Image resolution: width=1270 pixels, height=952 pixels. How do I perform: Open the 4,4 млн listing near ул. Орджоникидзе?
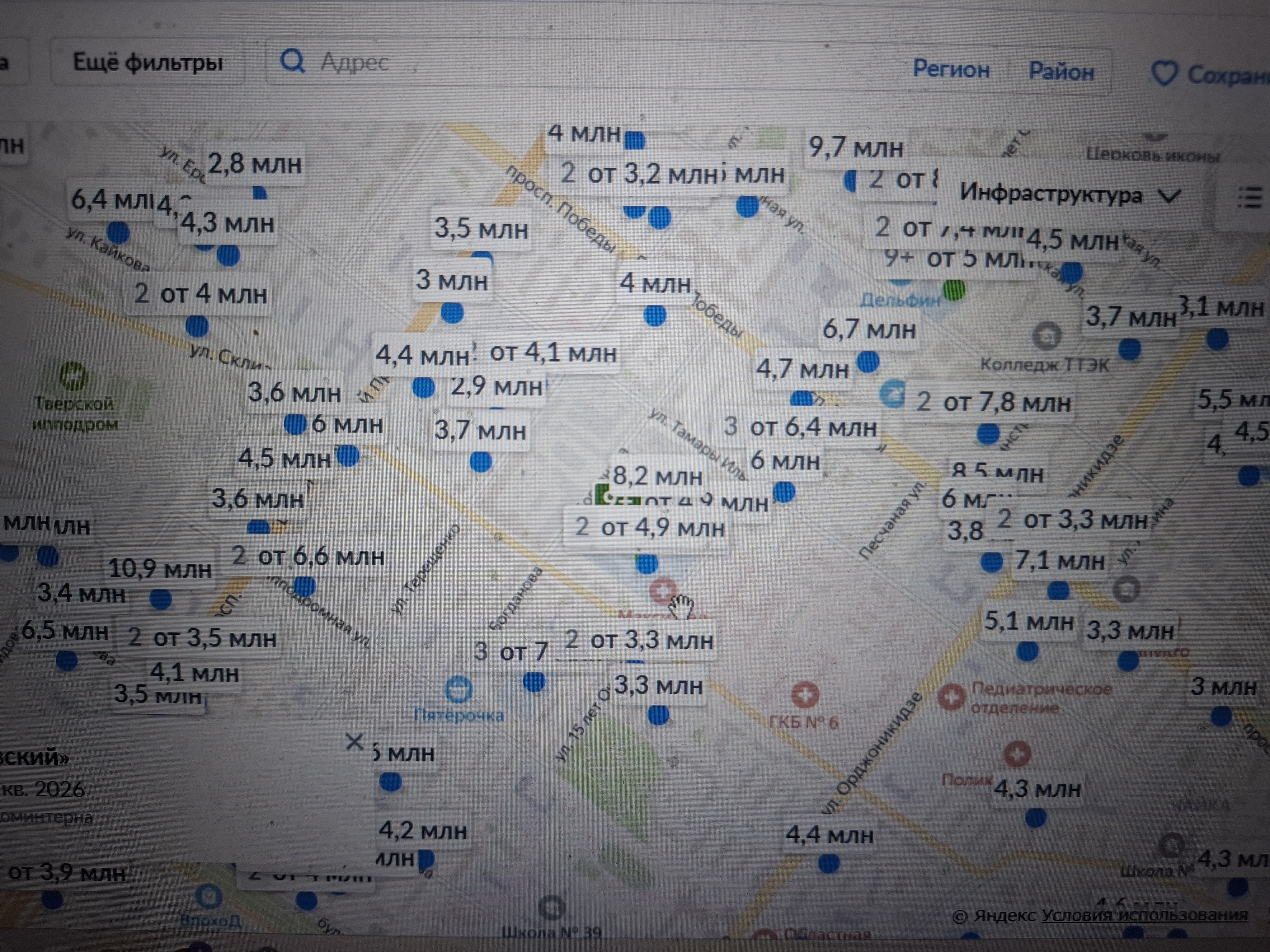click(829, 835)
